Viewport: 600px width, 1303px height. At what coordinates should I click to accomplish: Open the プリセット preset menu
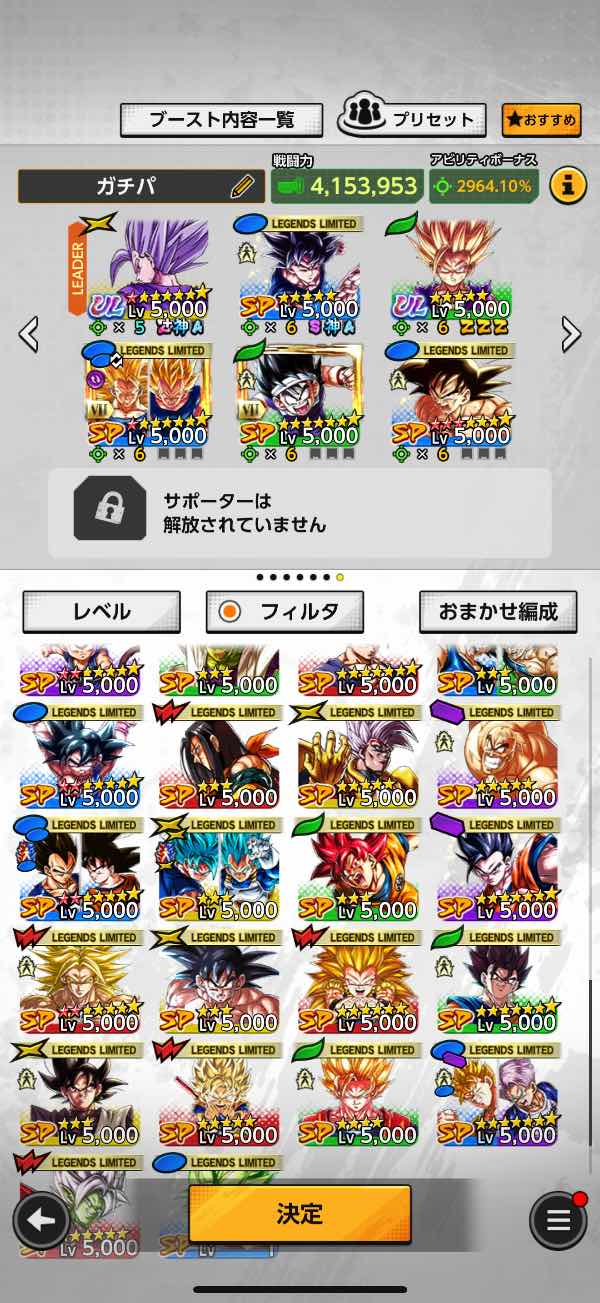coord(412,119)
